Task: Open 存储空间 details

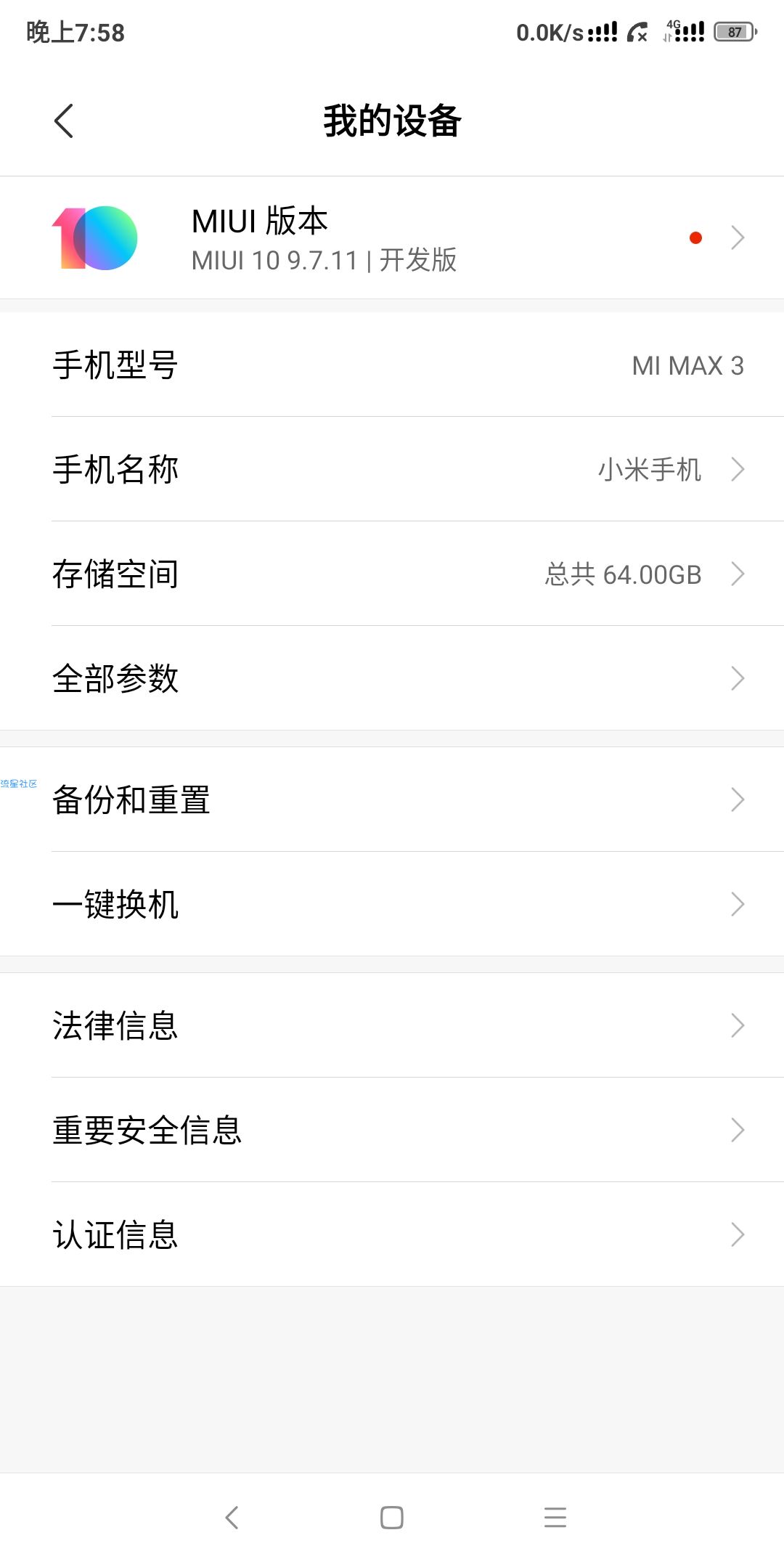Action: (392, 574)
